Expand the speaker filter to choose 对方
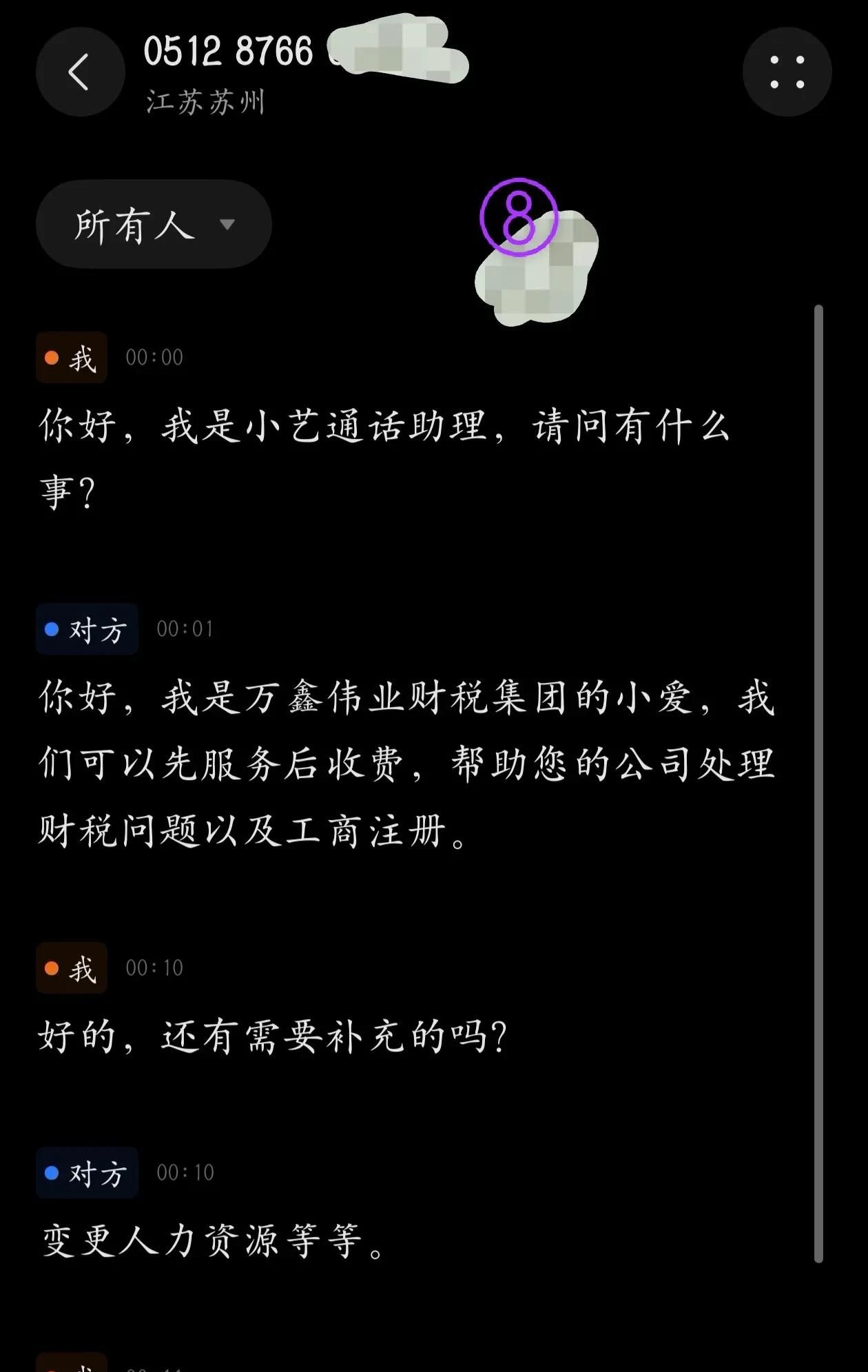 click(152, 224)
